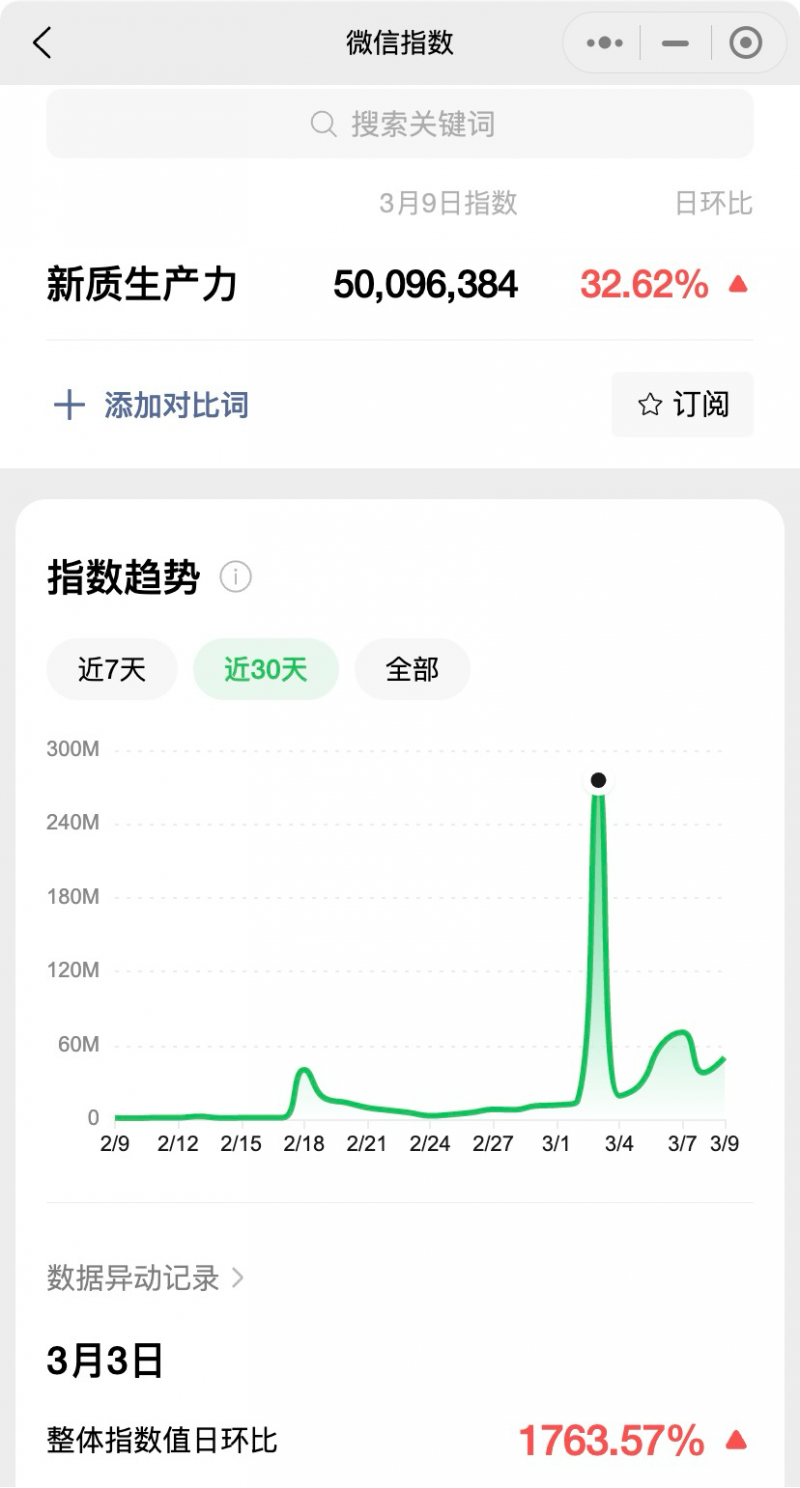Image resolution: width=800 pixels, height=1488 pixels.
Task: Subscribe with the 订阅 button
Action: coord(683,405)
